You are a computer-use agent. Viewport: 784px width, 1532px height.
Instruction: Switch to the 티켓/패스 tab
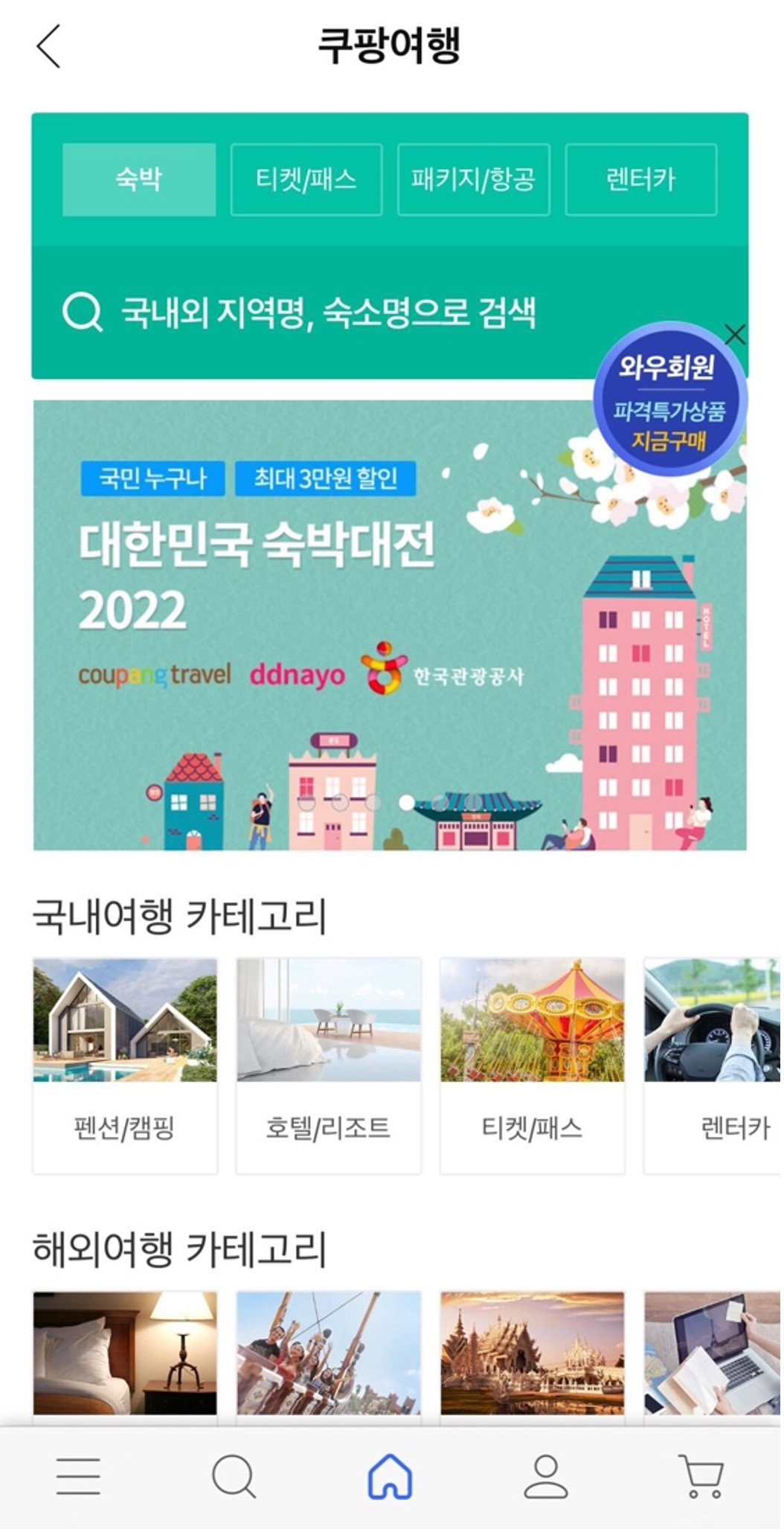click(306, 180)
